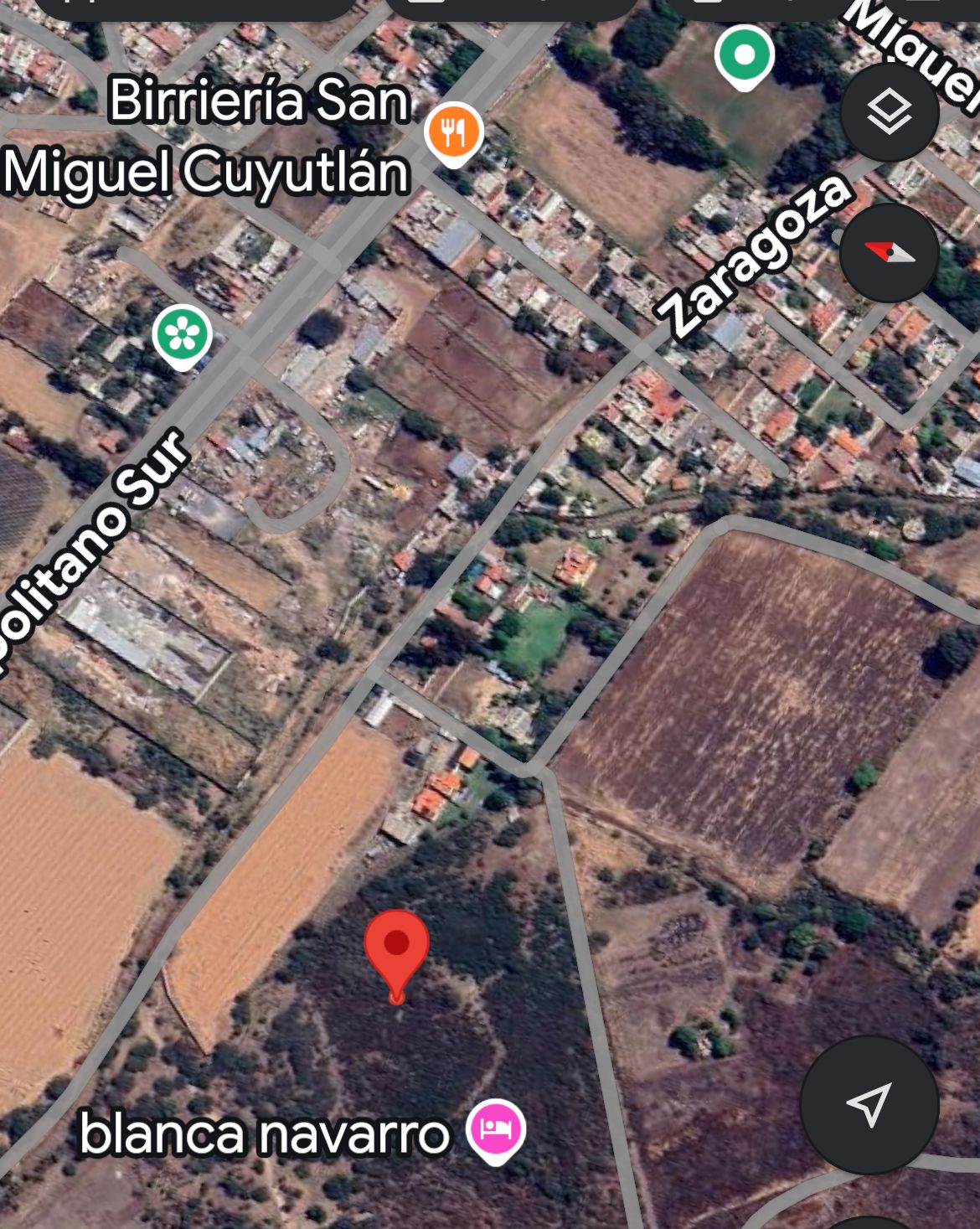
Task: Open the green circle place marker
Action: point(744,55)
